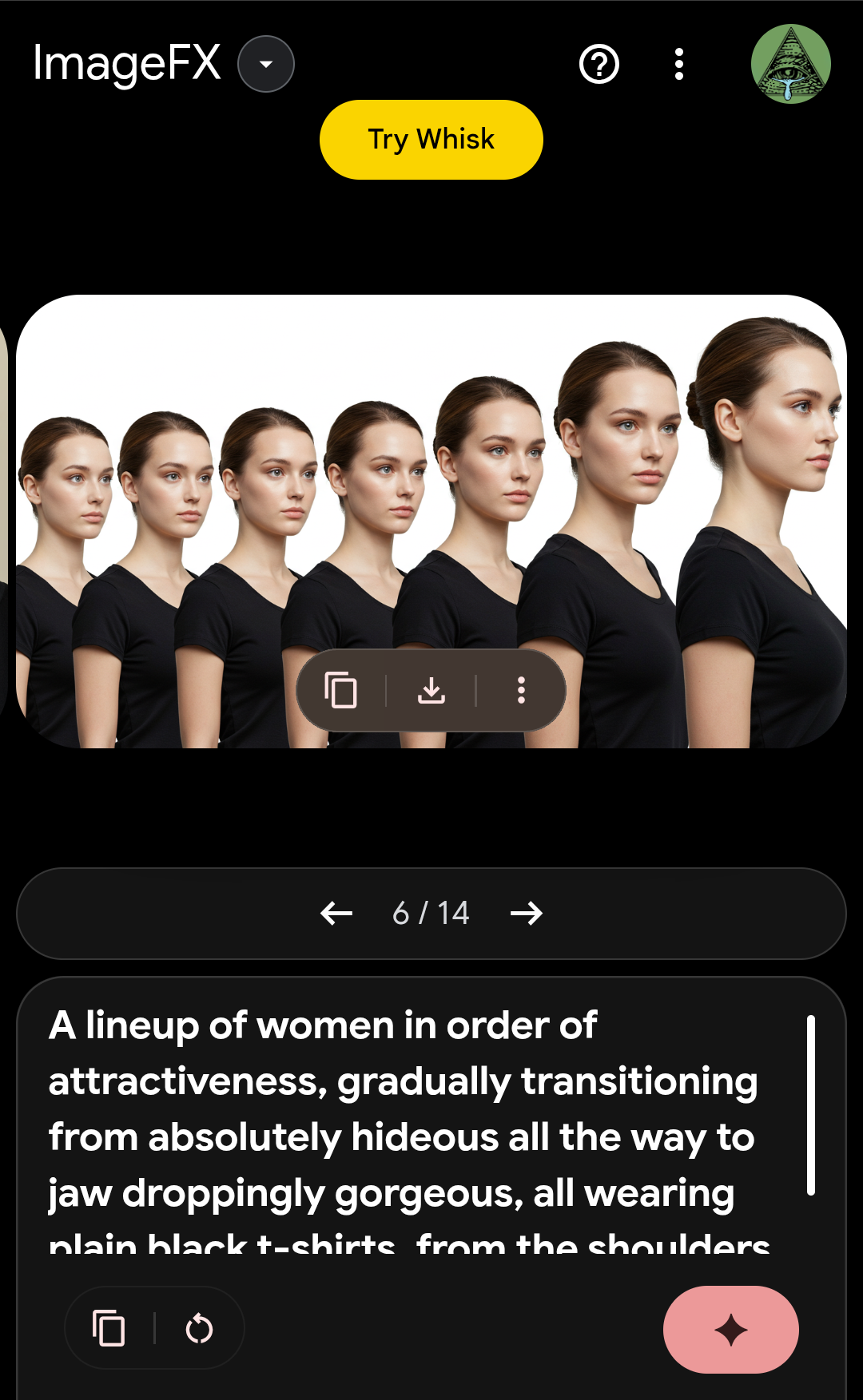Open the help icon
Viewport: 863px width, 1400px height.
[x=599, y=64]
